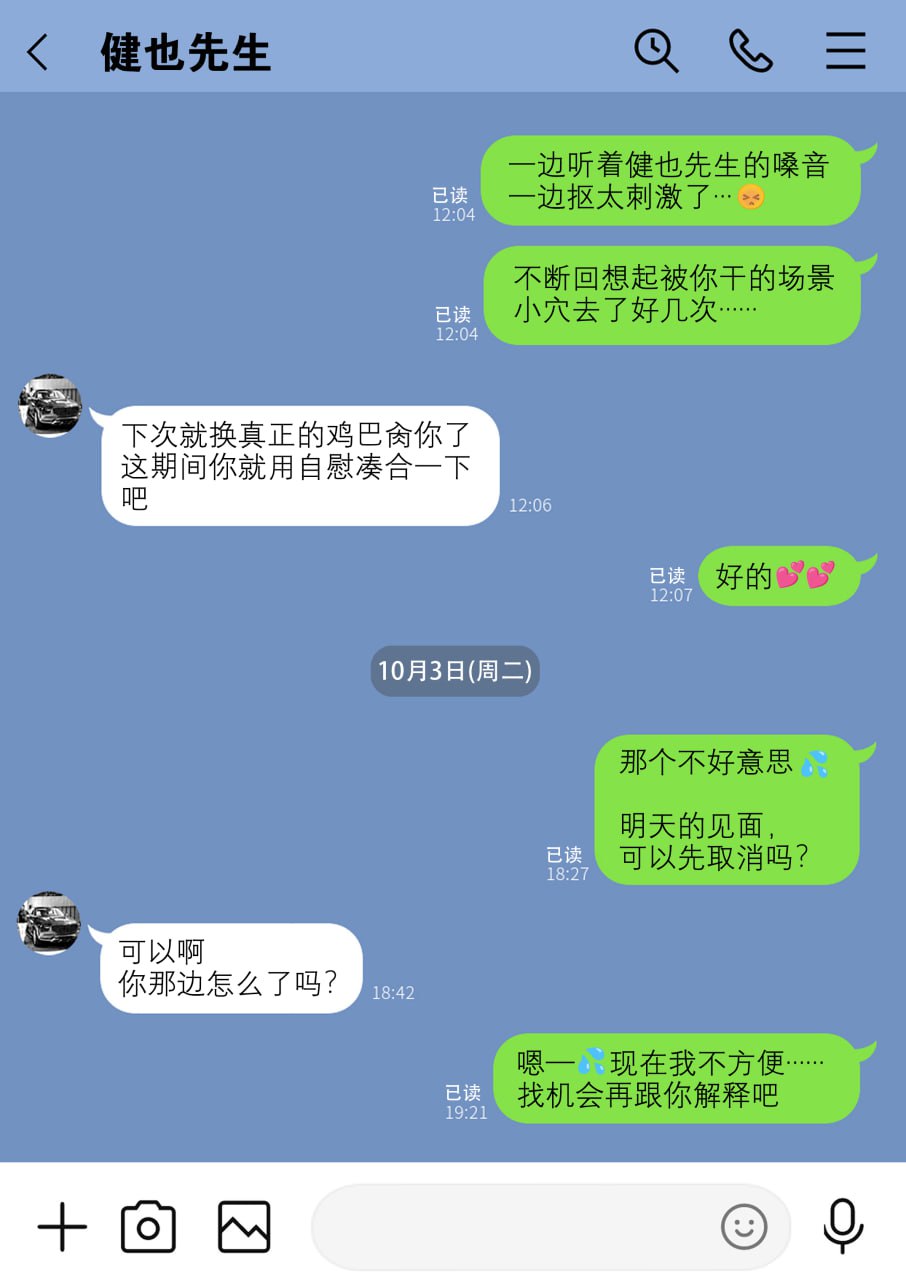
Task: Tap the lower avatar next to 可以啊 message
Action: pos(48,923)
